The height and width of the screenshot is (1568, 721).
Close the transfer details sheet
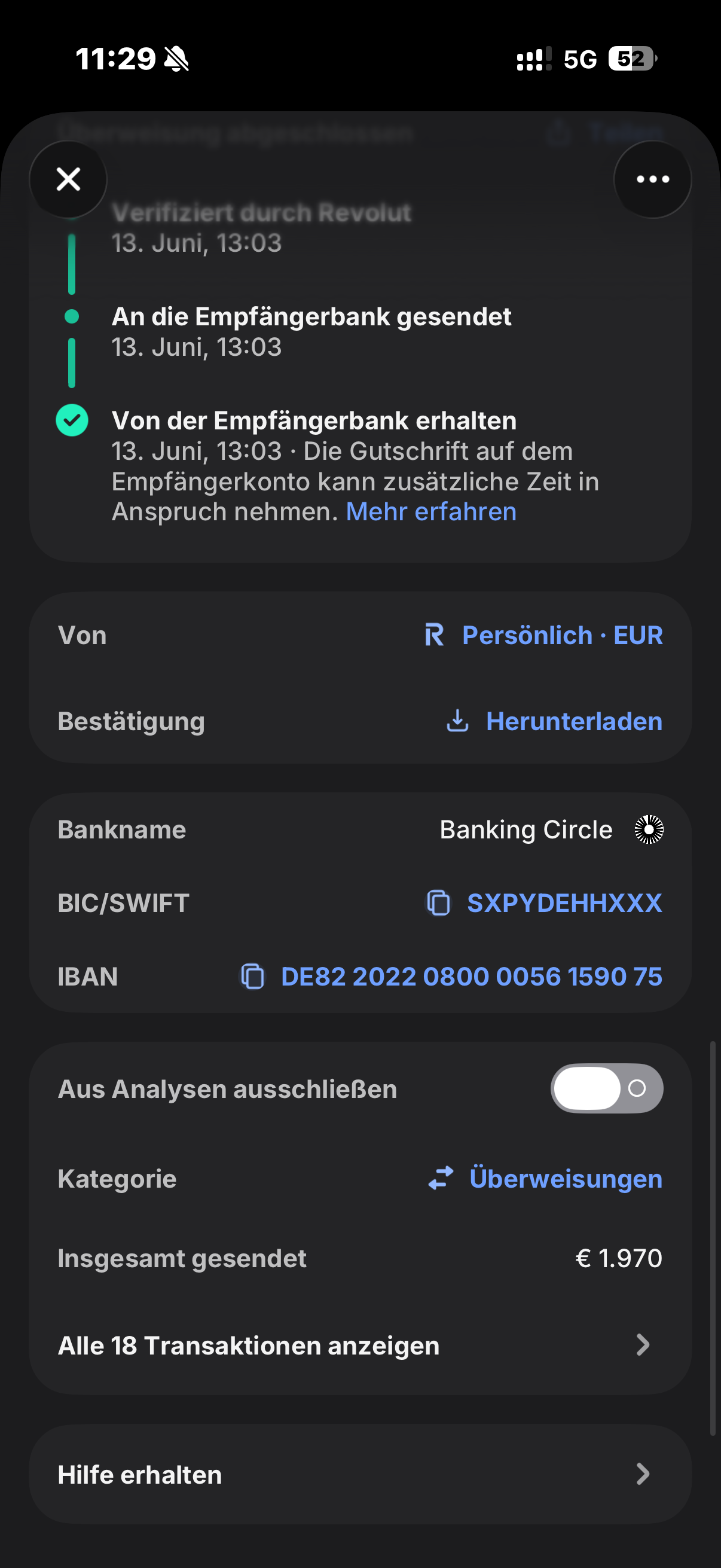click(68, 179)
